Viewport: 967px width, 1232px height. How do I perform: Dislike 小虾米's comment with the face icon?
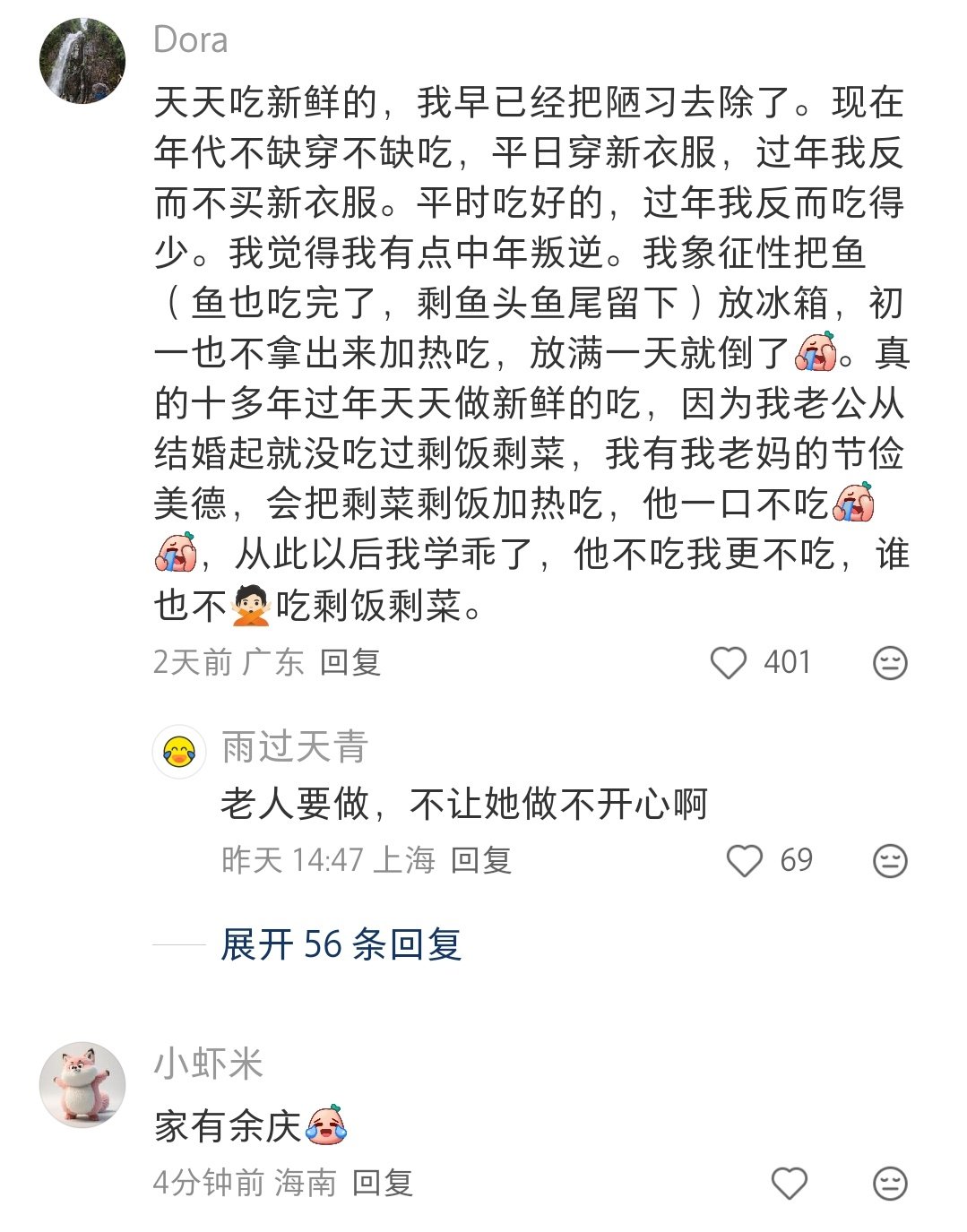click(890, 1184)
